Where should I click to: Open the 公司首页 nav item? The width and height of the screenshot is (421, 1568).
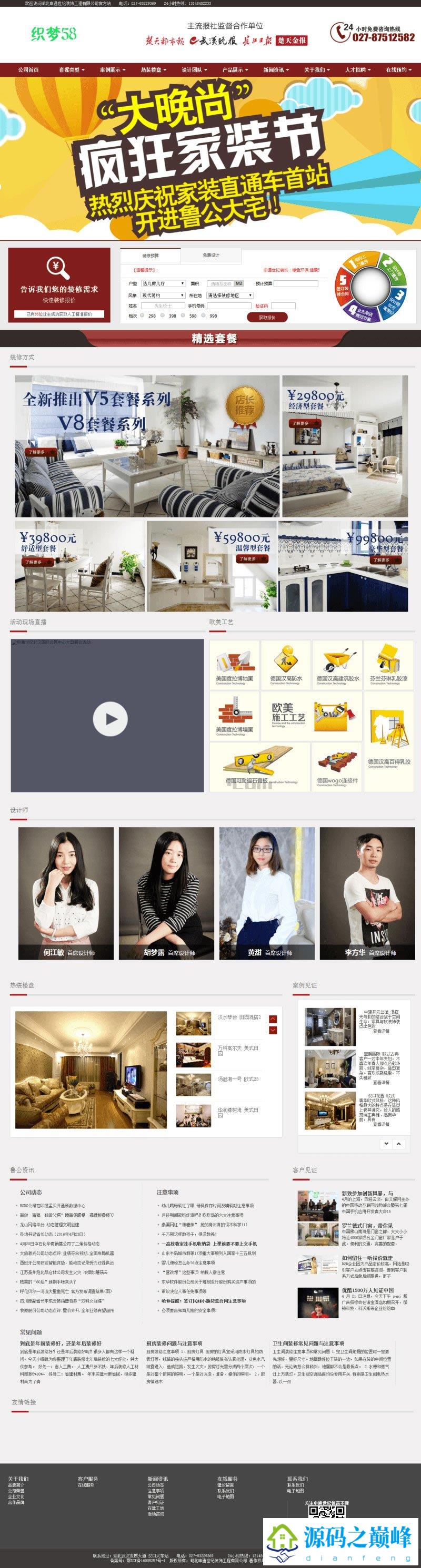(x=28, y=69)
